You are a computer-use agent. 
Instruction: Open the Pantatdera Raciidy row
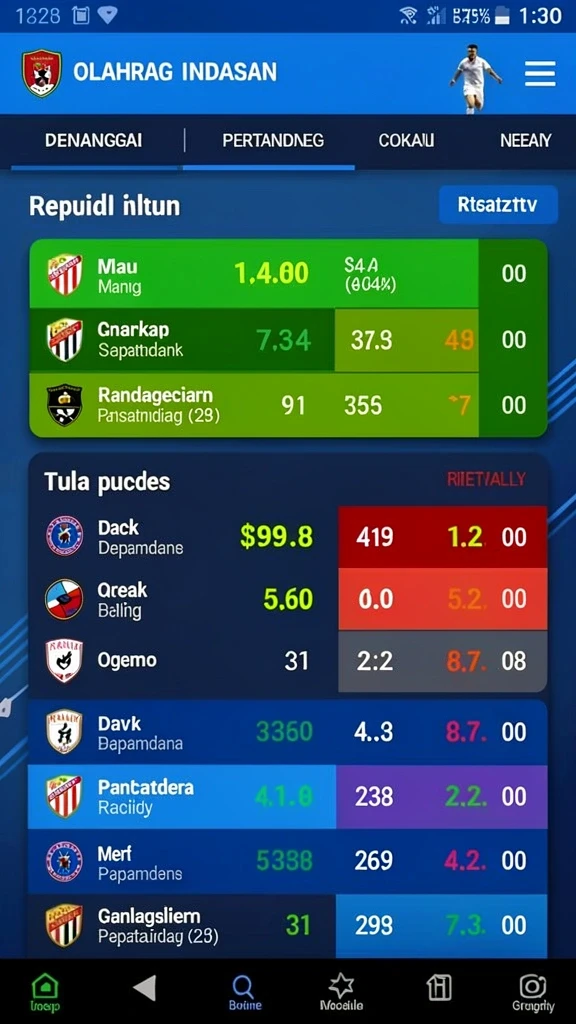(x=288, y=797)
